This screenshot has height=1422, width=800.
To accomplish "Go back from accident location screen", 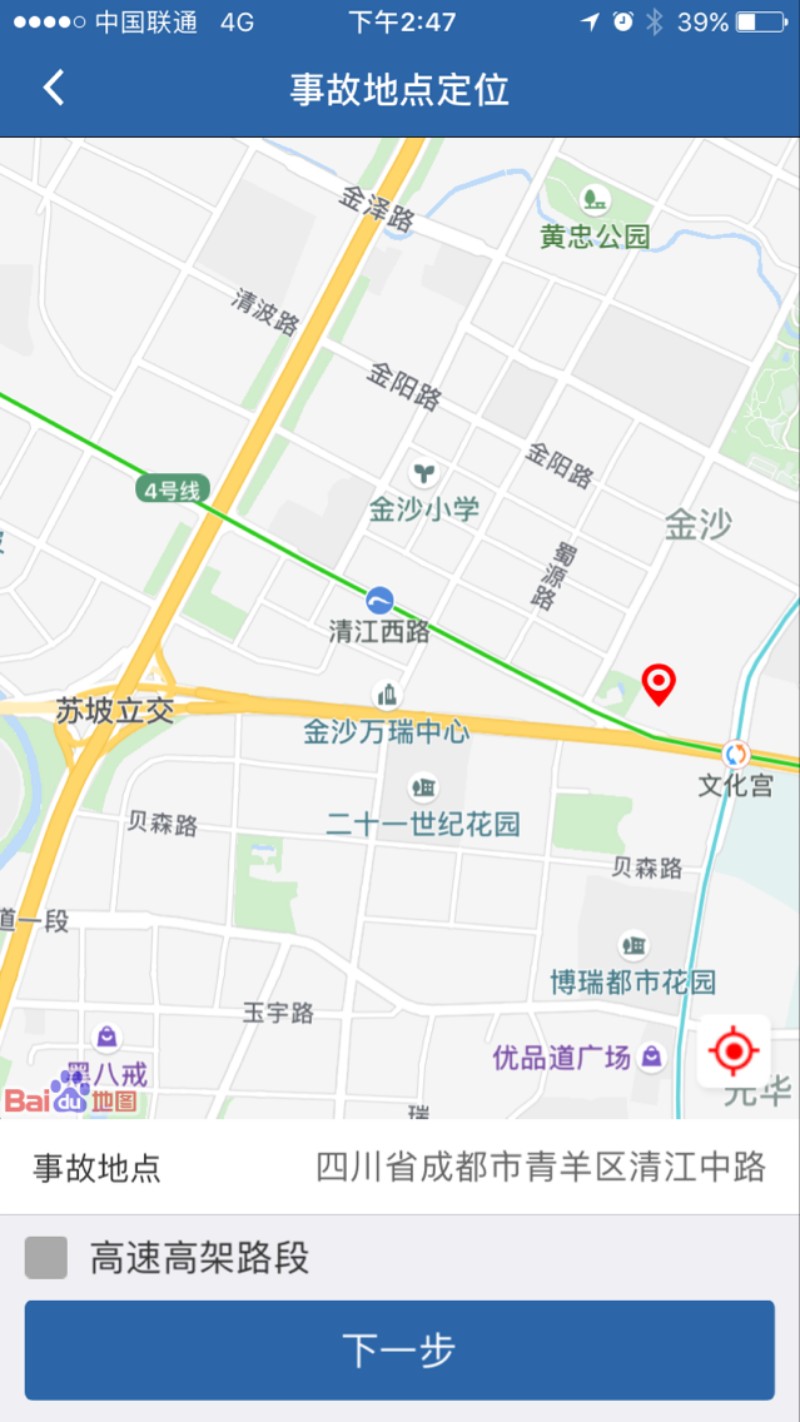I will click(54, 88).
